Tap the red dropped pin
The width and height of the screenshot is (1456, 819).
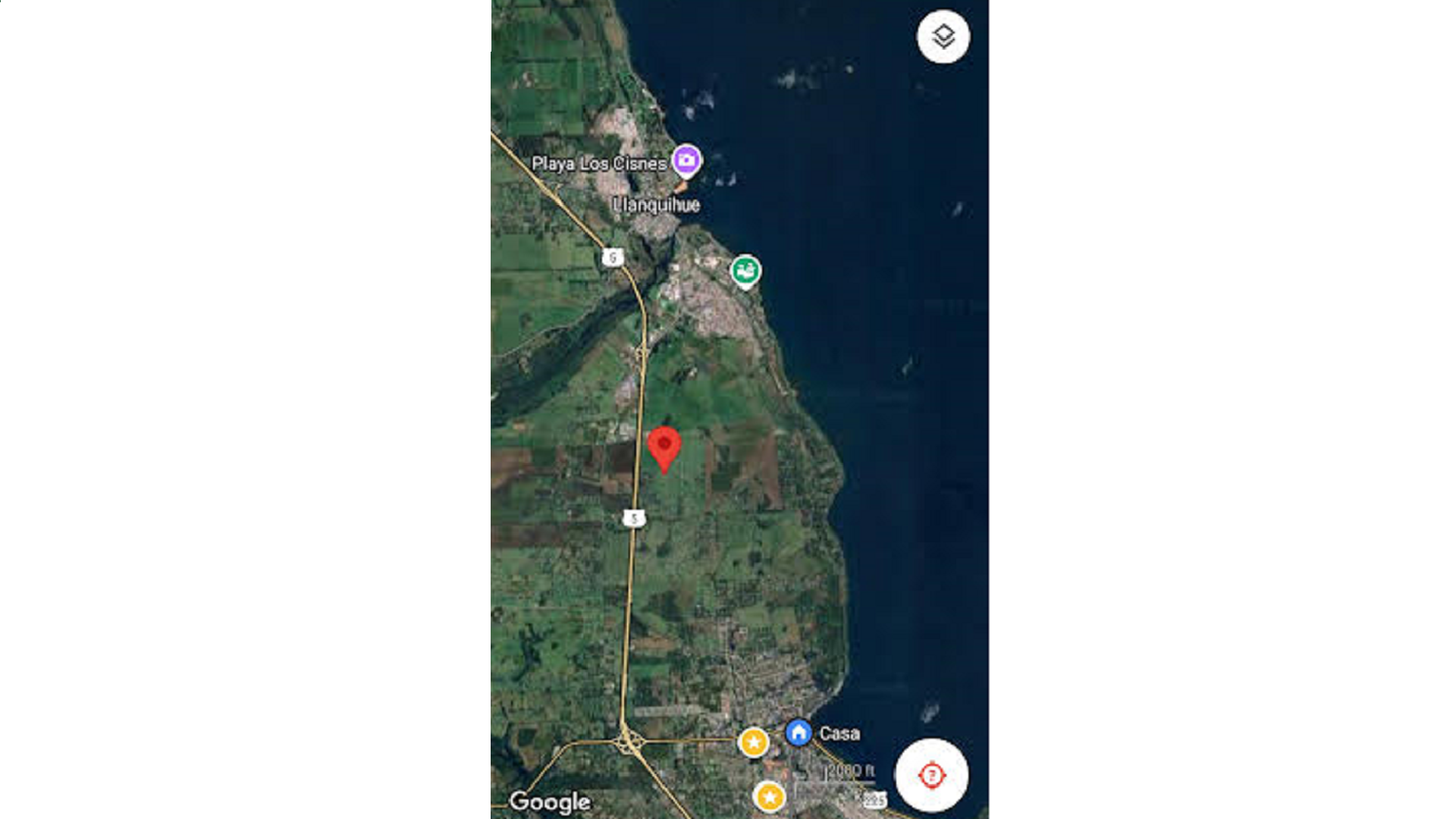[x=664, y=447]
